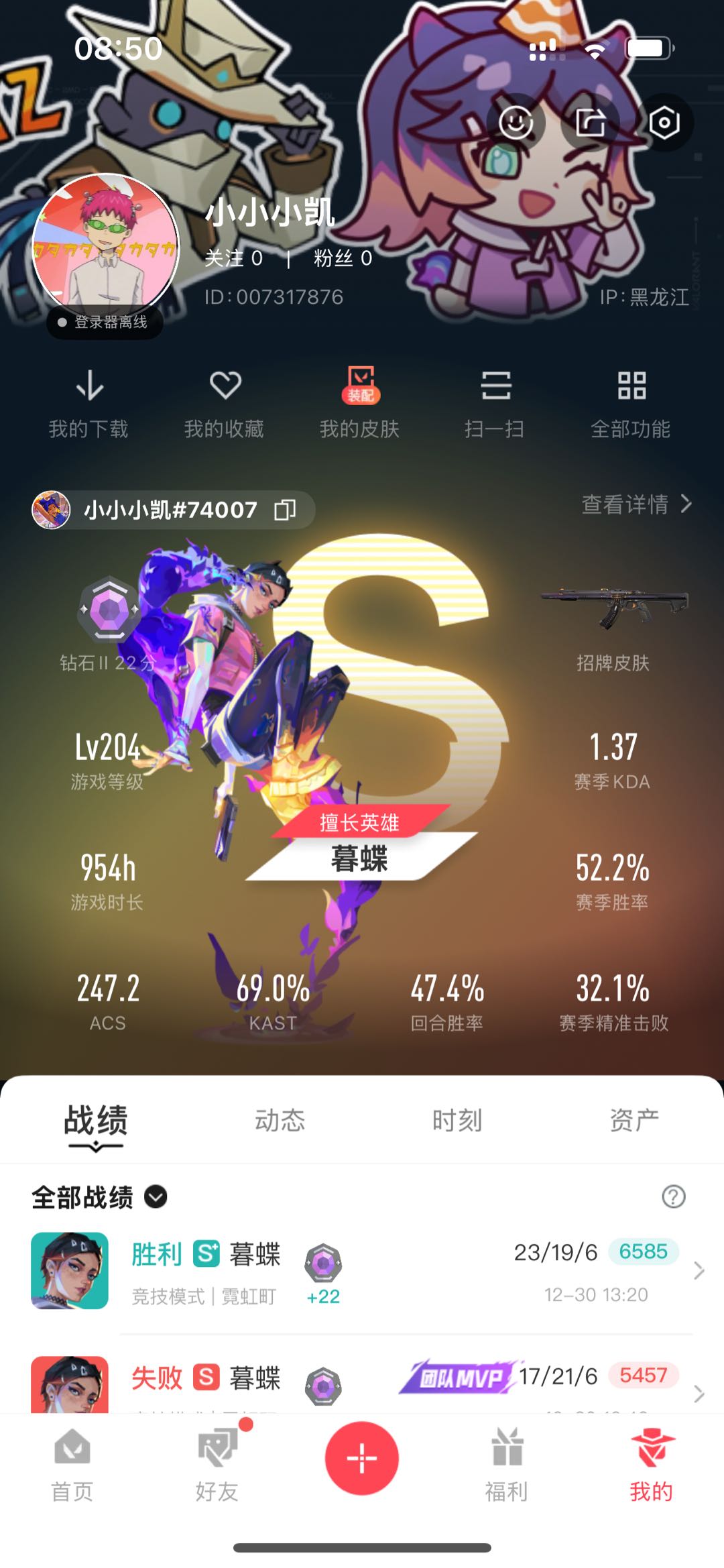Copy game ID 小小小凯#74007
Viewport: 724px width, 1568px height.
click(x=285, y=510)
